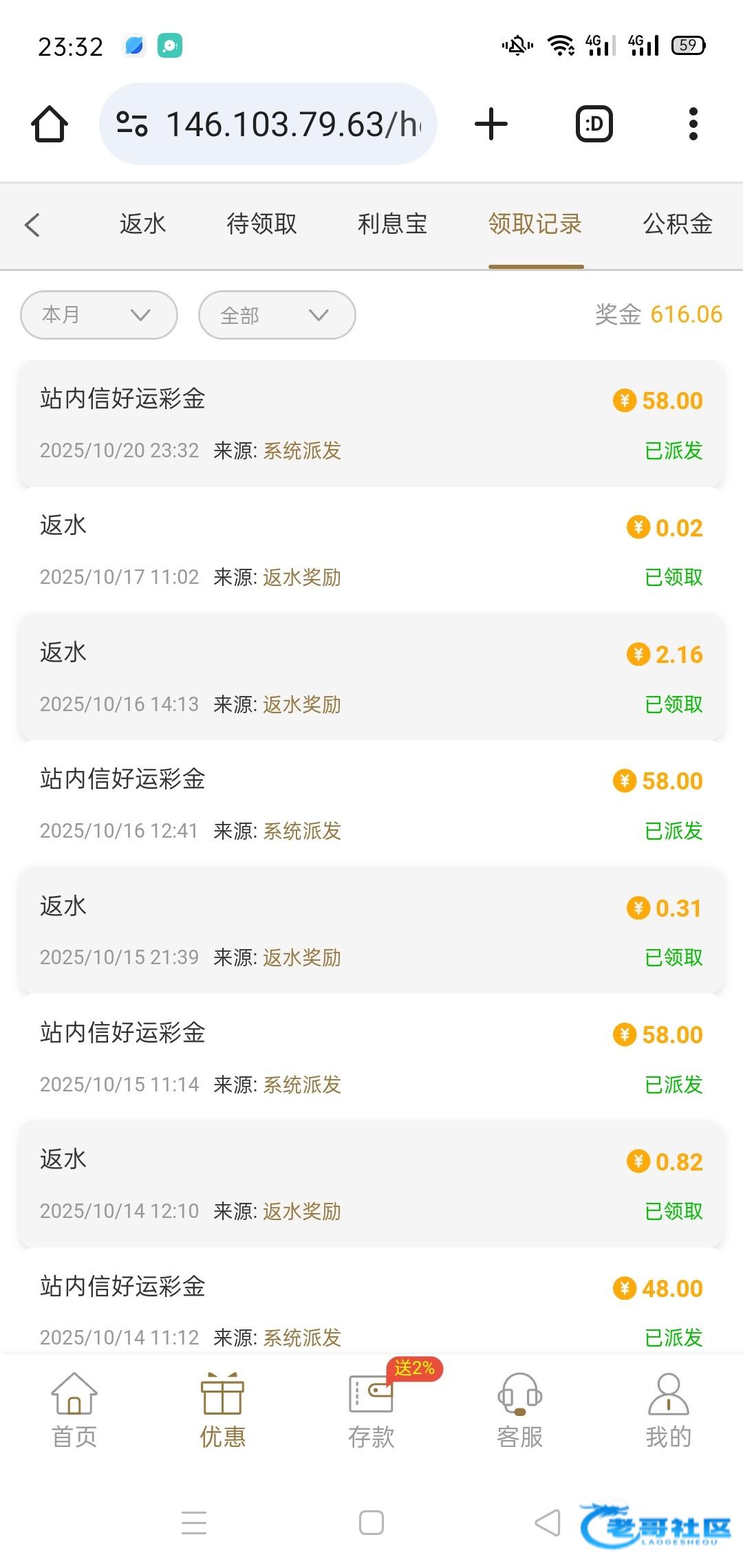The image size is (743, 1568).
Task: Switch to the 返水 tab
Action: (x=142, y=224)
